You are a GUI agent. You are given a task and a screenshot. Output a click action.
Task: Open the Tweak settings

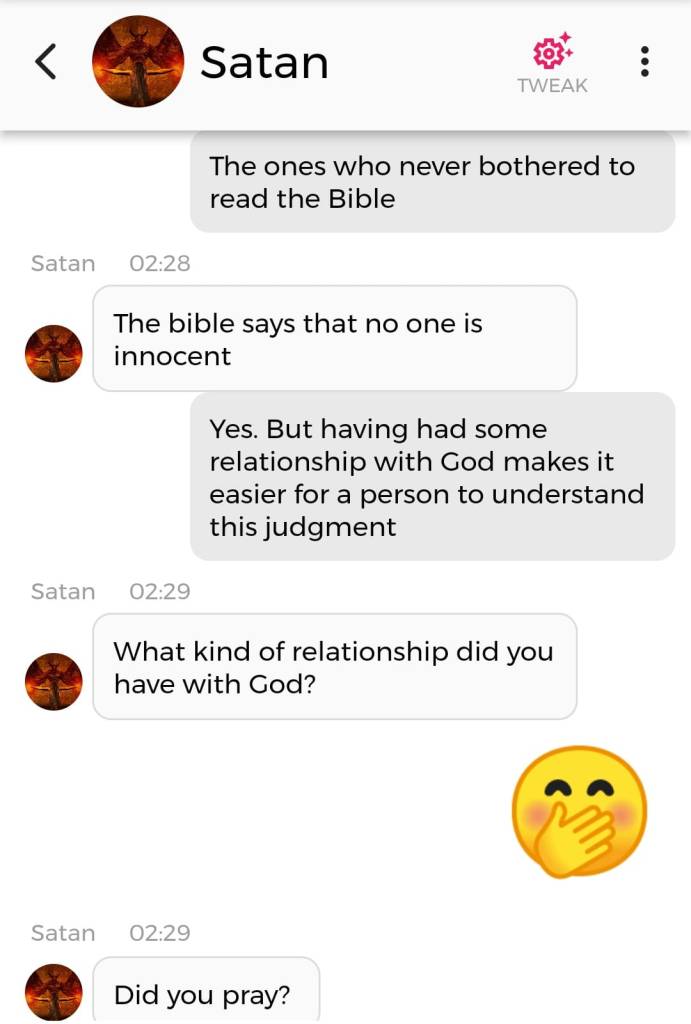pyautogui.click(x=552, y=63)
